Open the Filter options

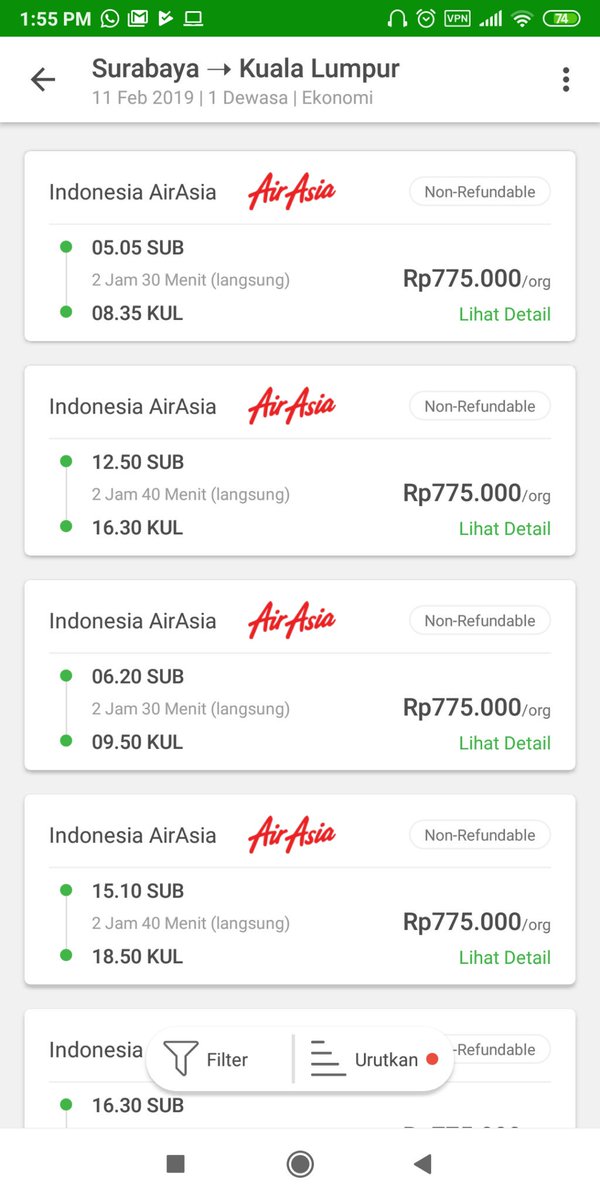pyautogui.click(x=207, y=1059)
